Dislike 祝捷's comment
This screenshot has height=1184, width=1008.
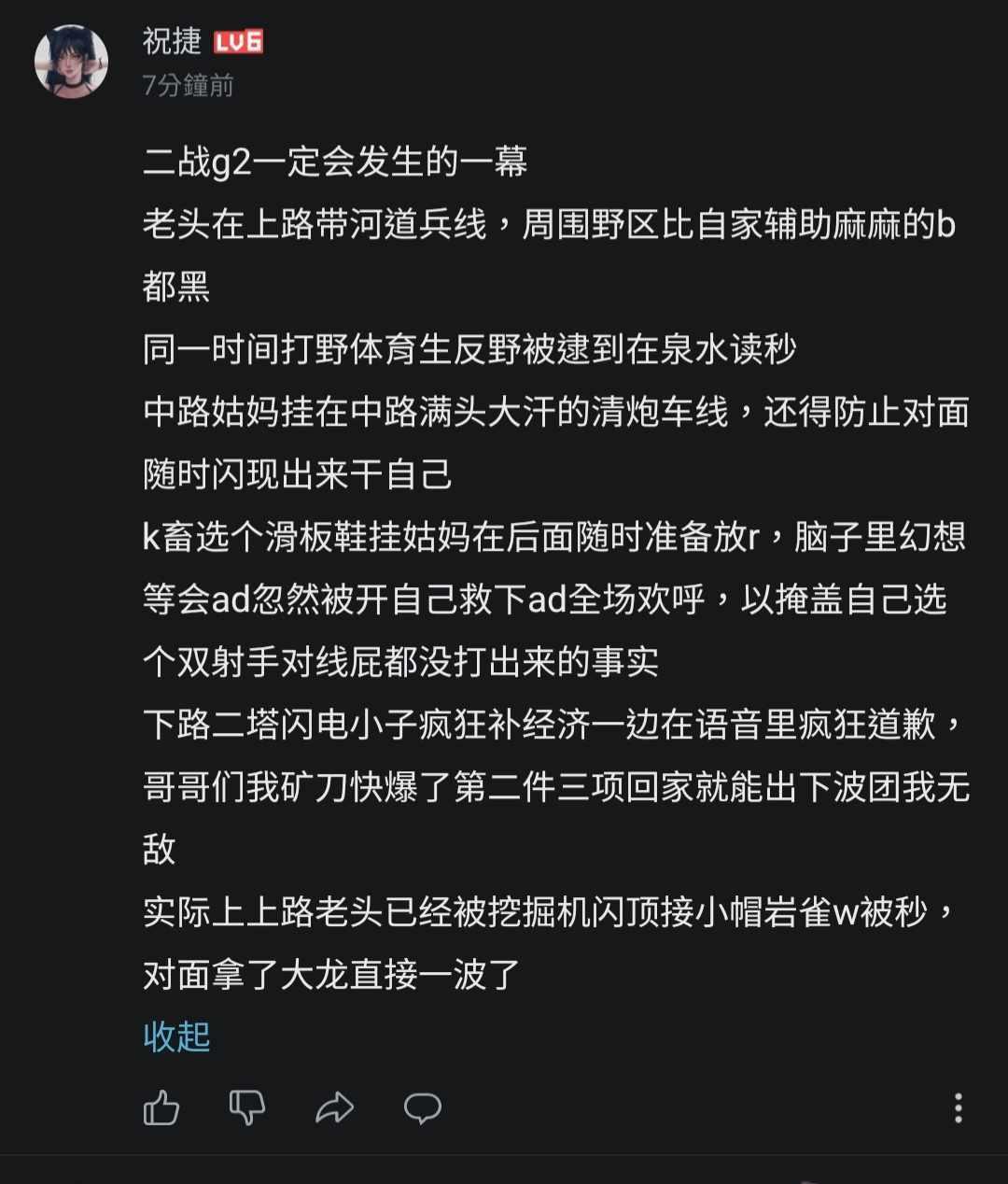247,1108
